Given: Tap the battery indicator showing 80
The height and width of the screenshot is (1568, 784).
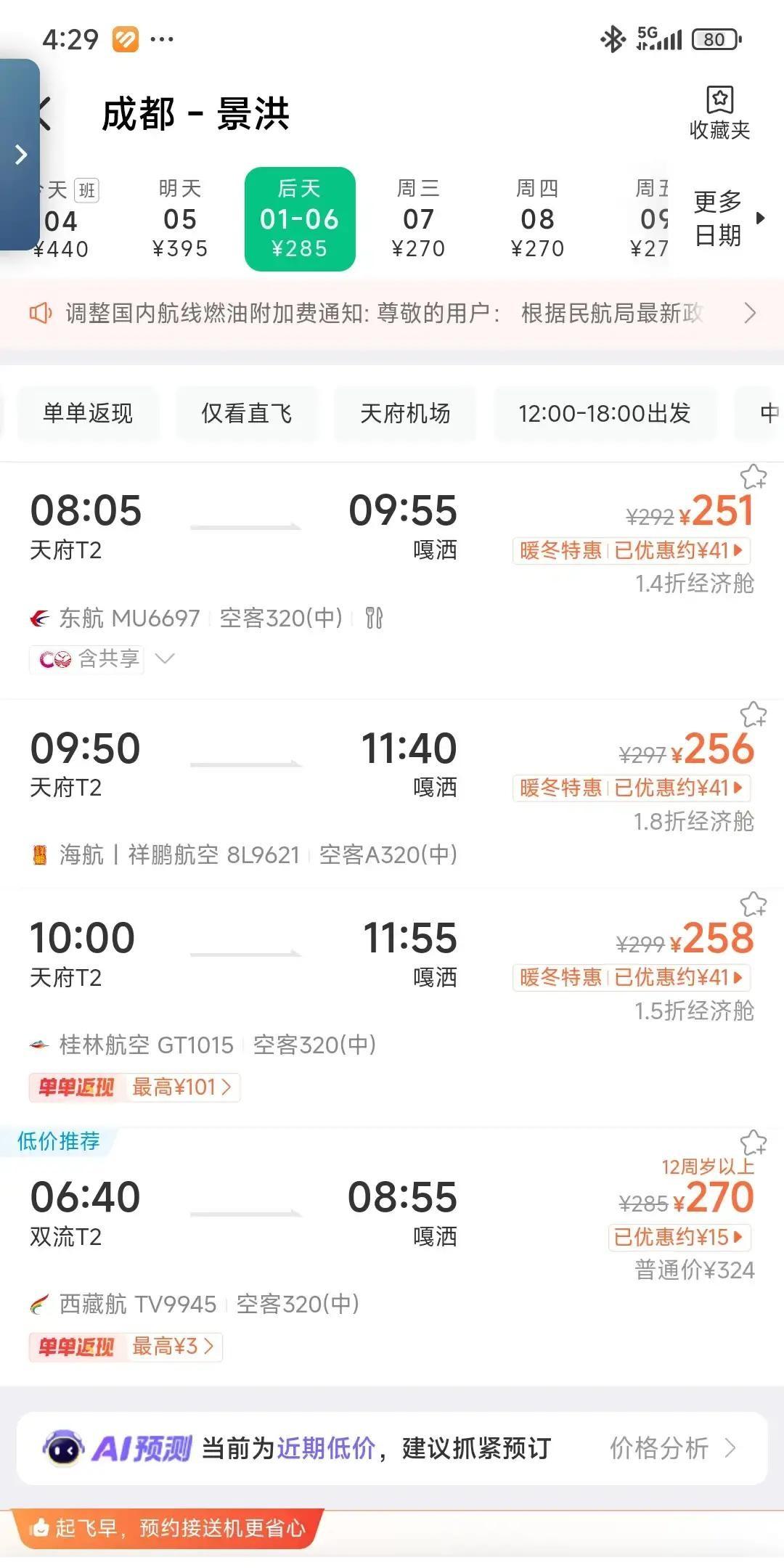Looking at the screenshot, I should (714, 40).
